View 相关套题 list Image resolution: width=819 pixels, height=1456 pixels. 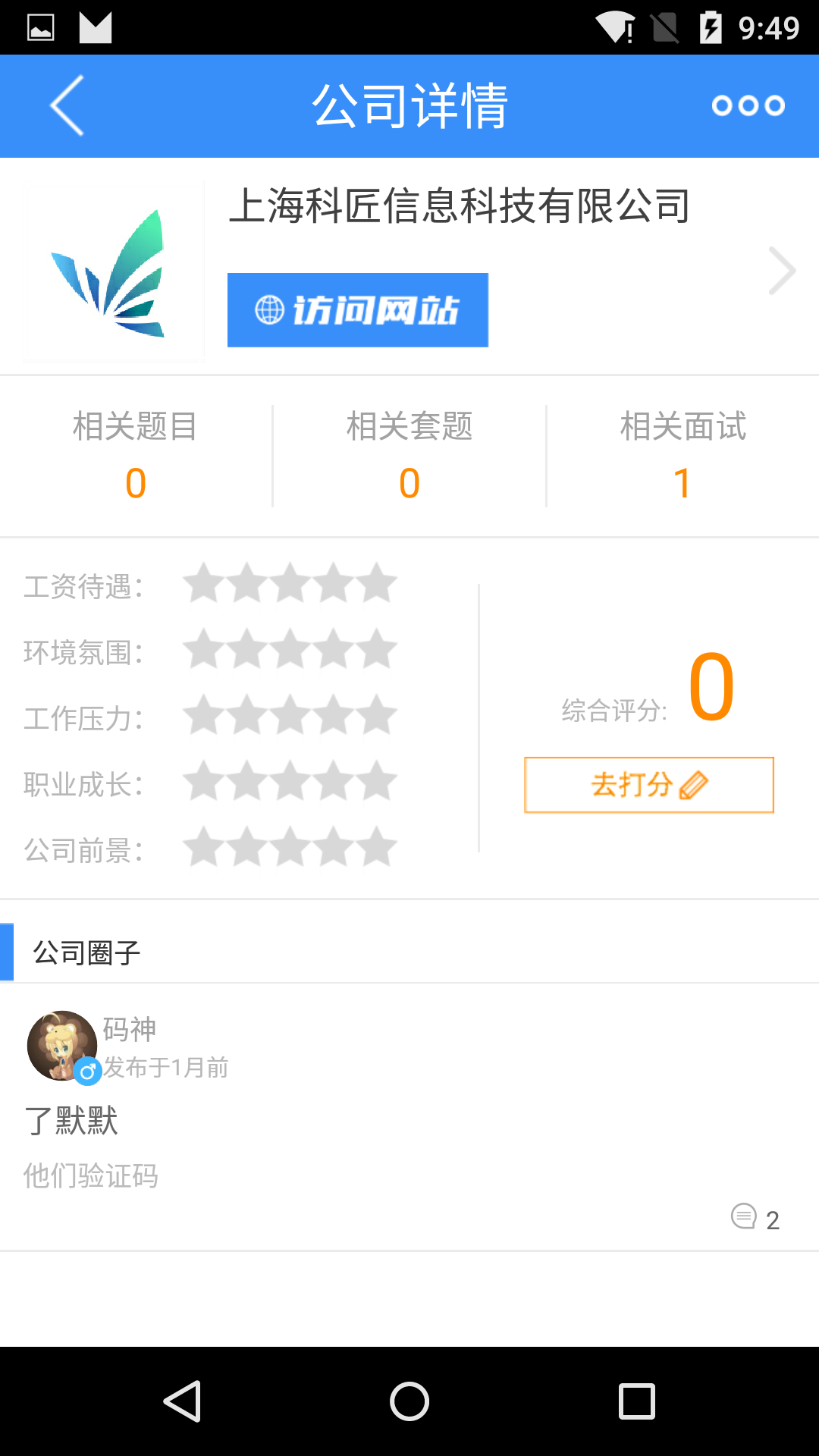[x=409, y=457]
